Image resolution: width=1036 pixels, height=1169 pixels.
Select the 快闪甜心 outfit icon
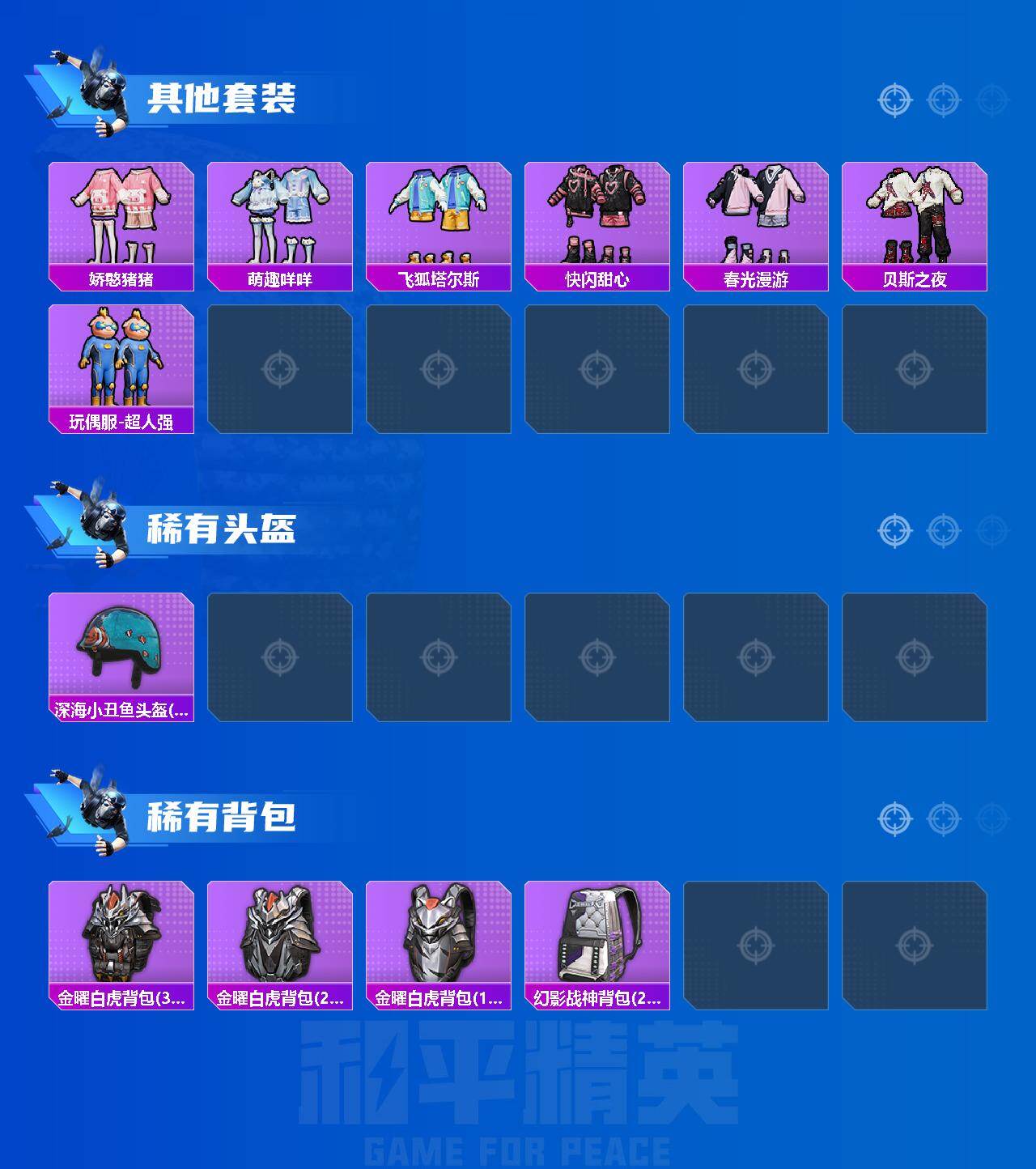[599, 219]
